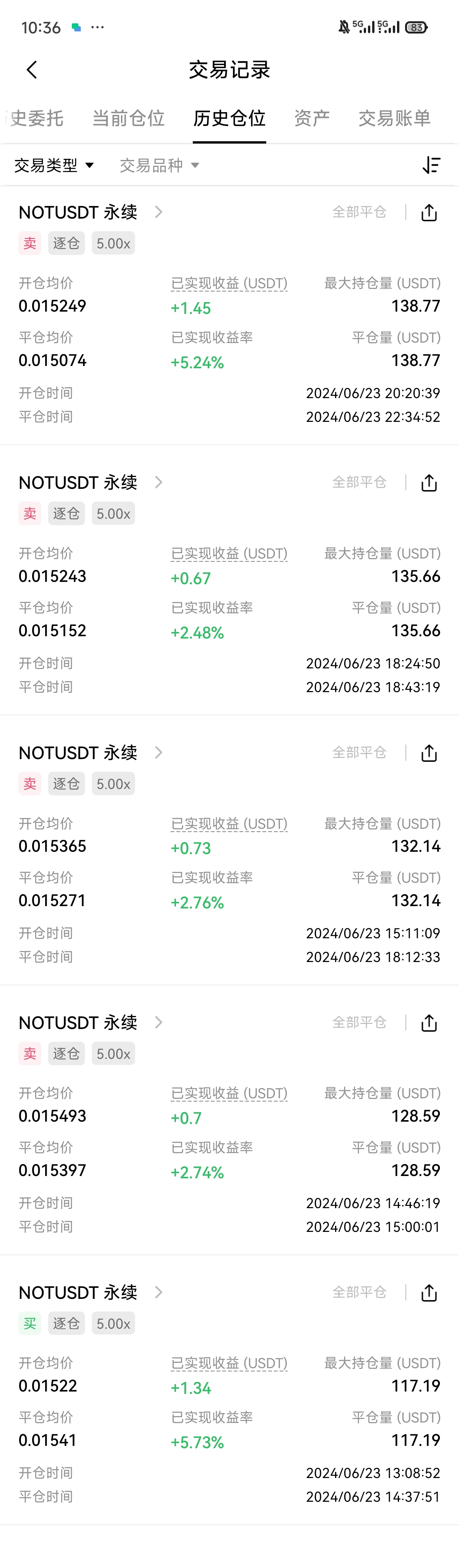The image size is (459, 1568).
Task: Switch to the 资产 tab
Action: pos(312,118)
